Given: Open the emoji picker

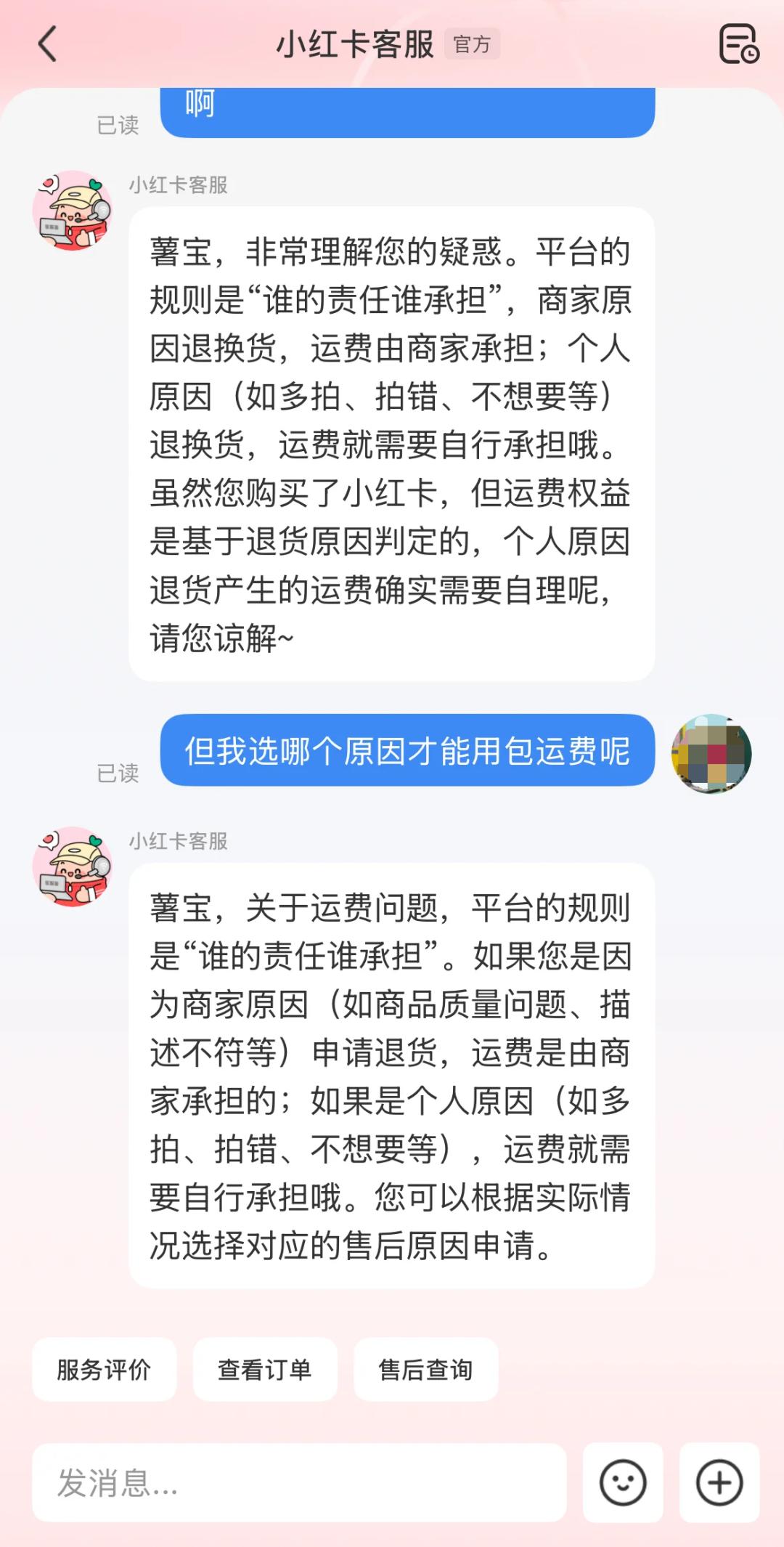Looking at the screenshot, I should click(623, 1483).
